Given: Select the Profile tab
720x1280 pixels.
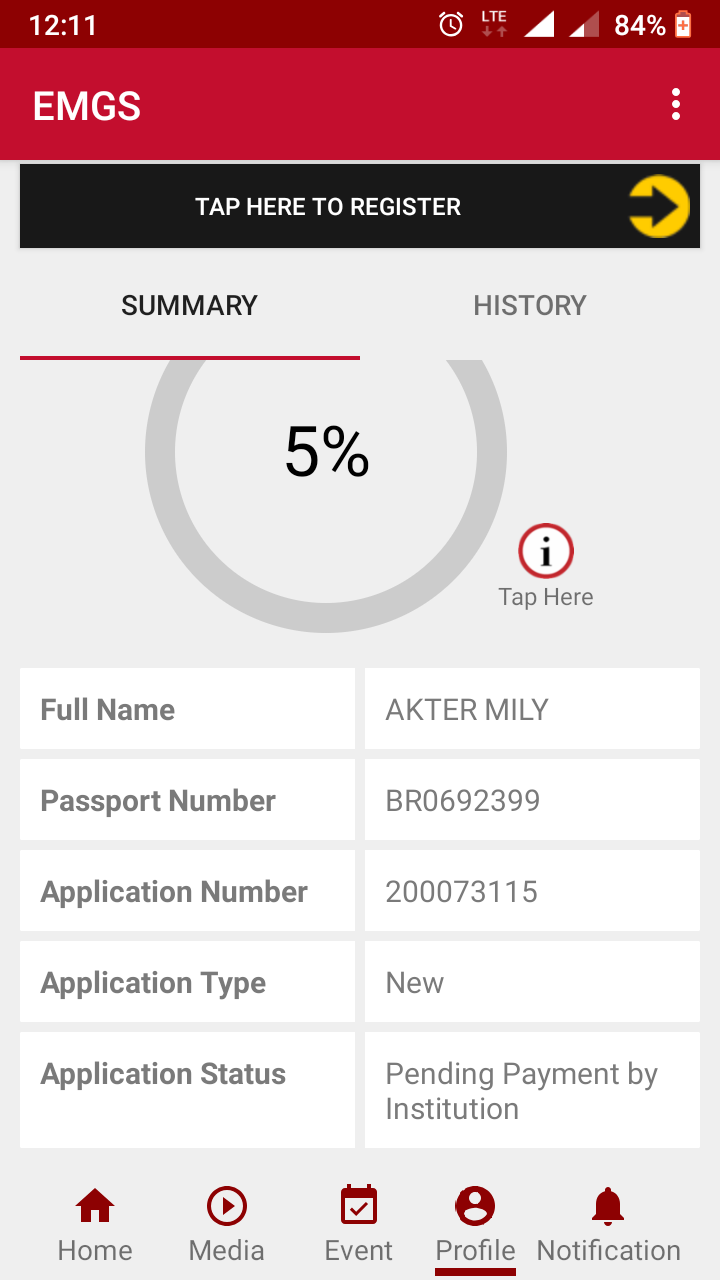Looking at the screenshot, I should 475,1225.
